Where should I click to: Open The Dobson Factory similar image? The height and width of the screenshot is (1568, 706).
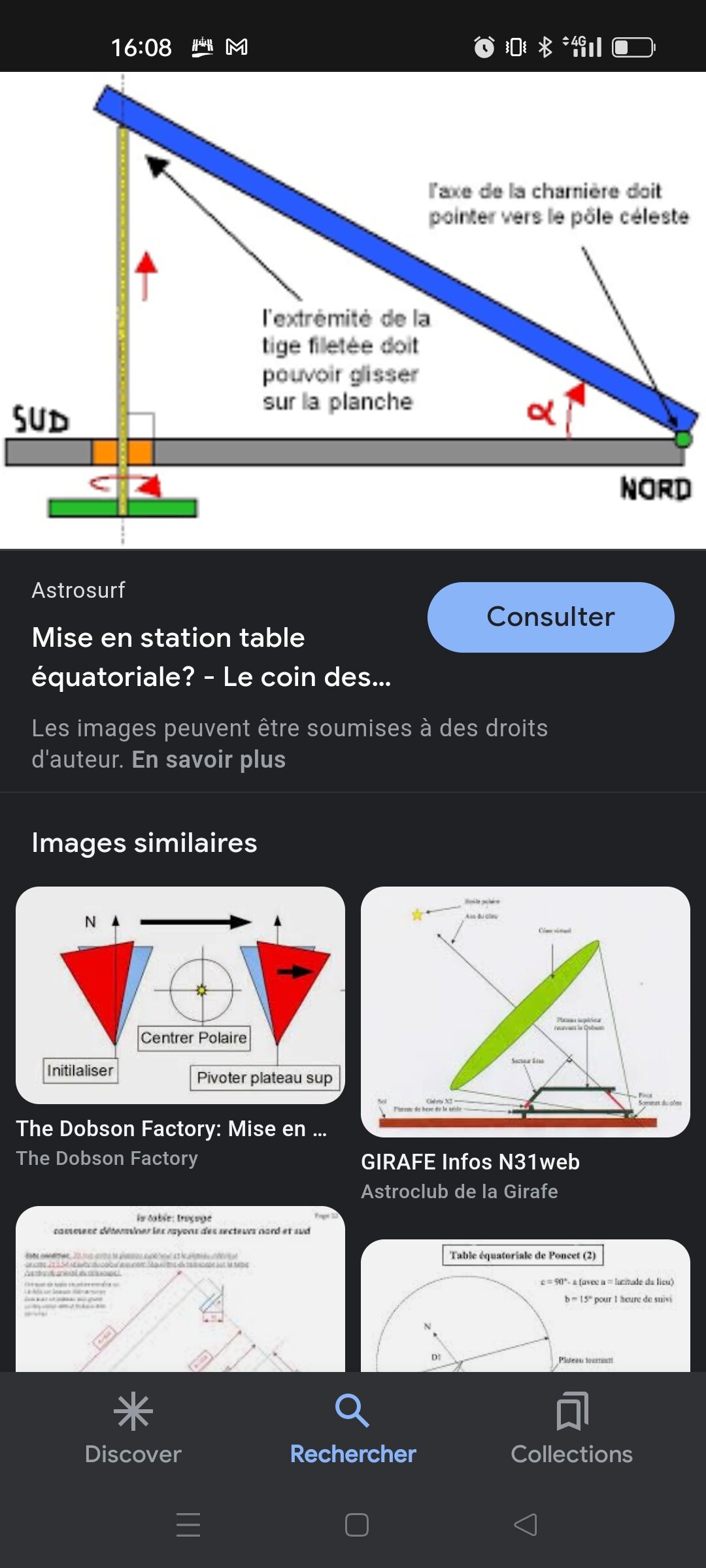180,996
